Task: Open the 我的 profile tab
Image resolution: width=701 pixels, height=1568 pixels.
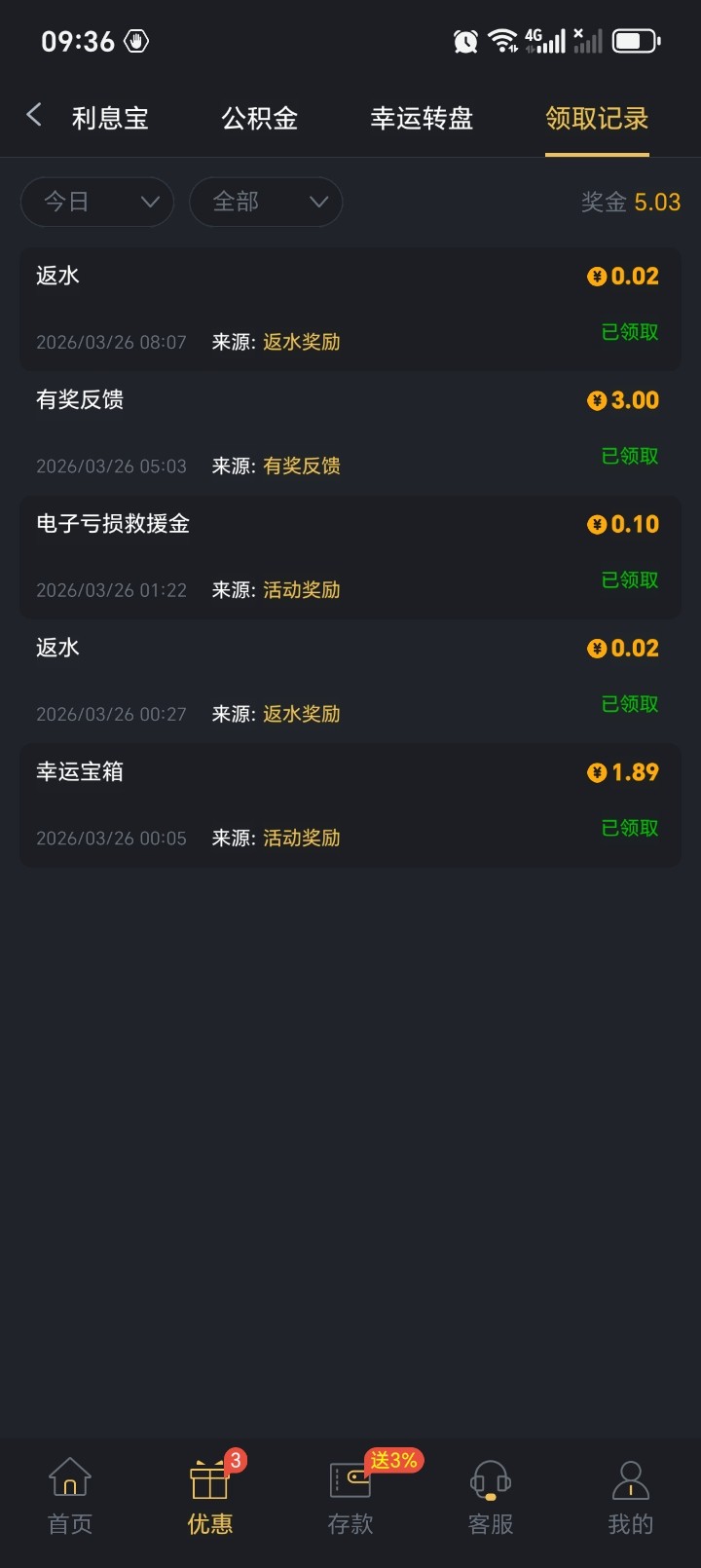Action: (631, 1497)
